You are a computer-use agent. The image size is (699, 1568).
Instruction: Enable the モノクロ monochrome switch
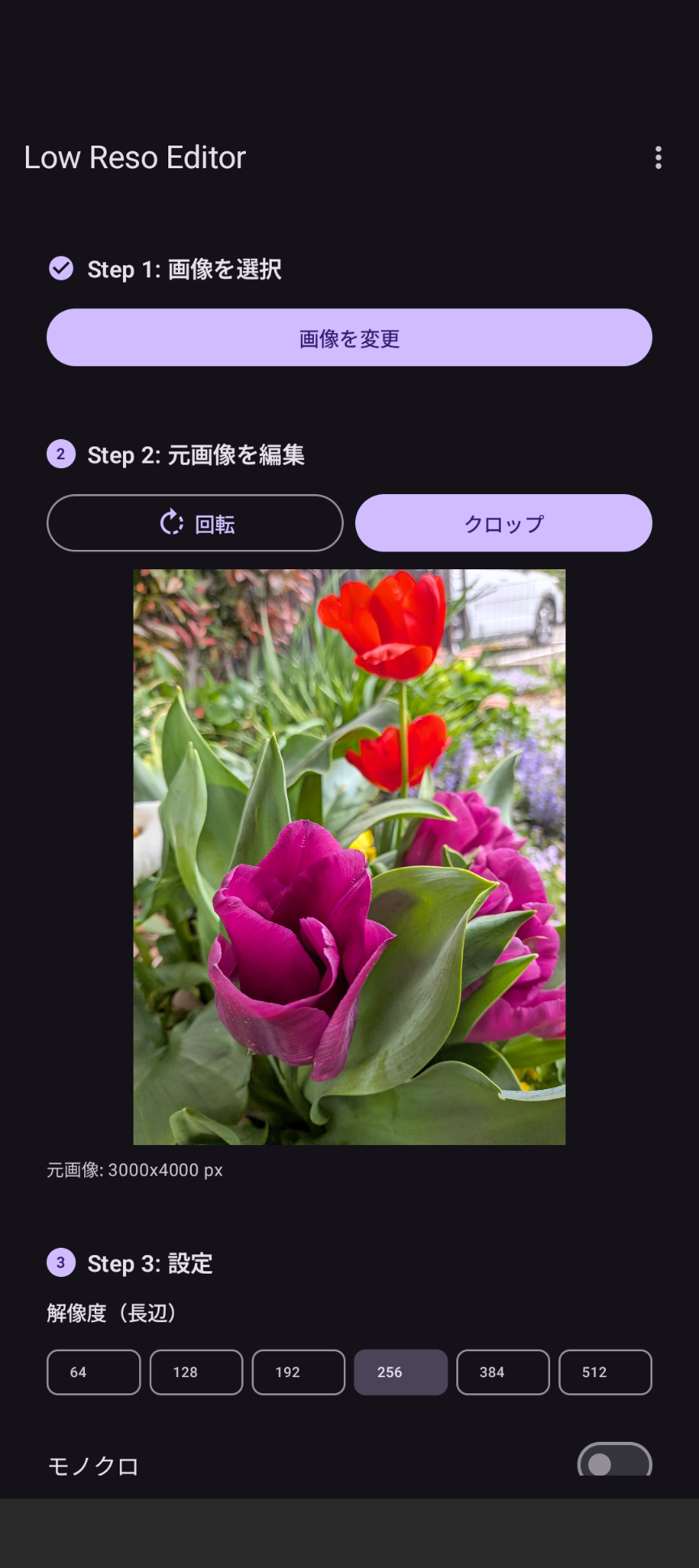(615, 1463)
